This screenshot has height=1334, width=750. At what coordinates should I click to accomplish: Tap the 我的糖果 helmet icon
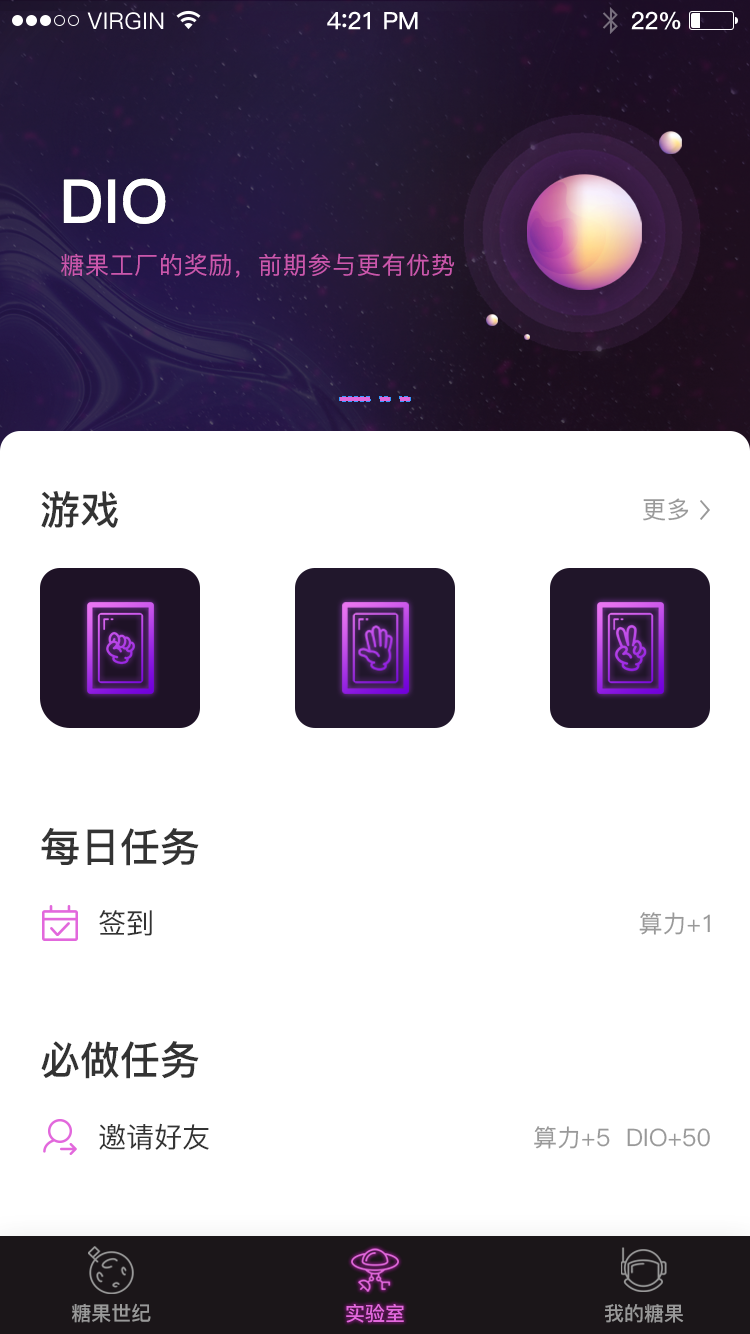641,1268
